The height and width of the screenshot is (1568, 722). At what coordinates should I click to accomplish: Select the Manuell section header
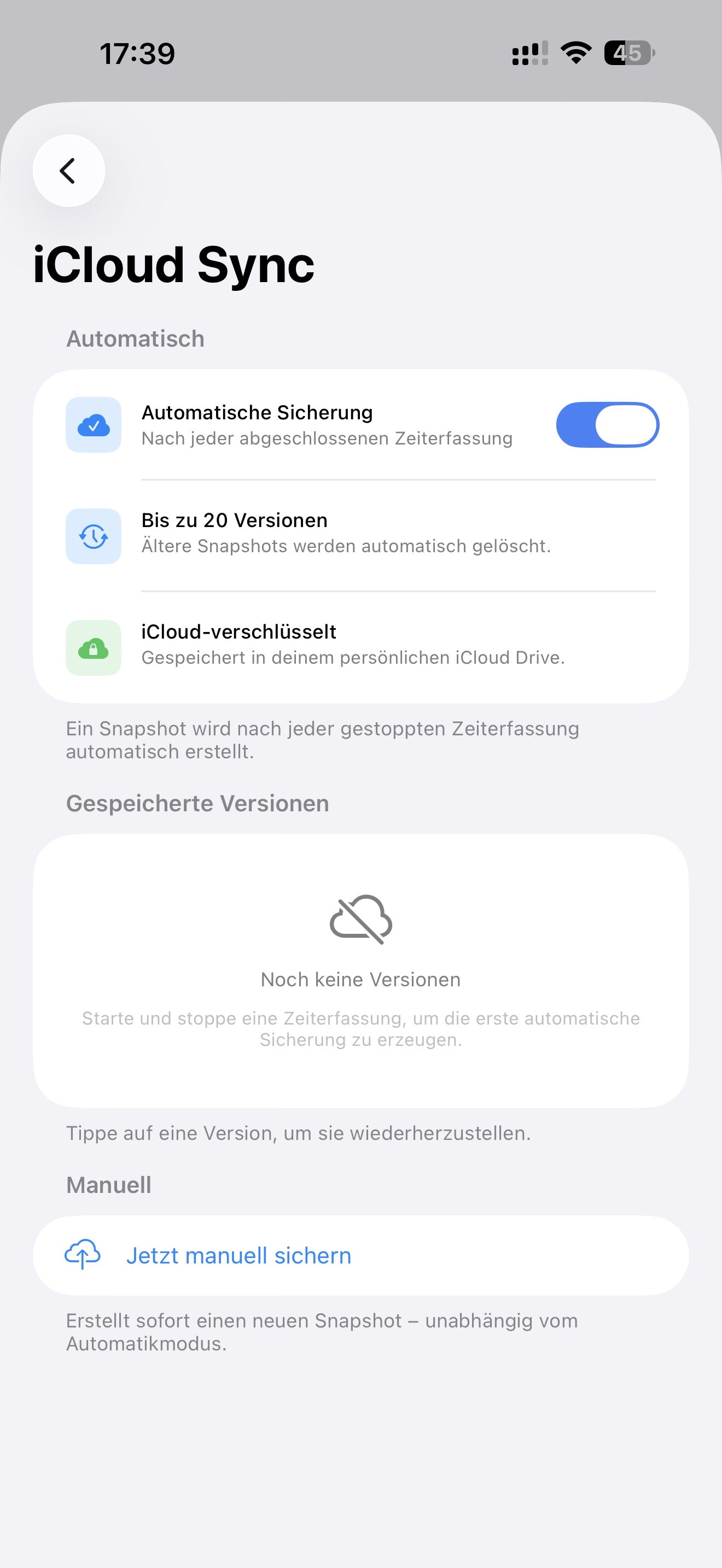pyautogui.click(x=108, y=1185)
